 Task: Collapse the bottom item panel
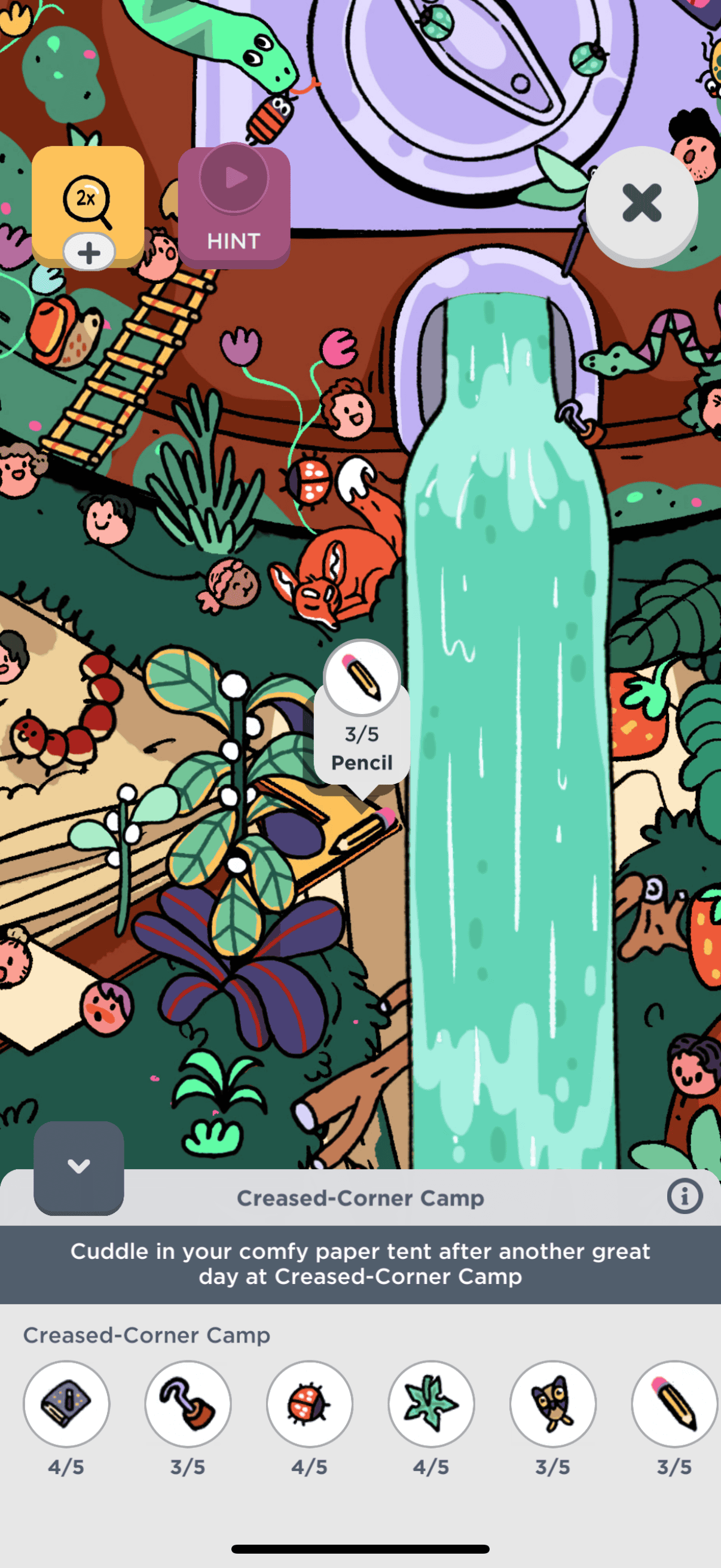pos(78,1166)
